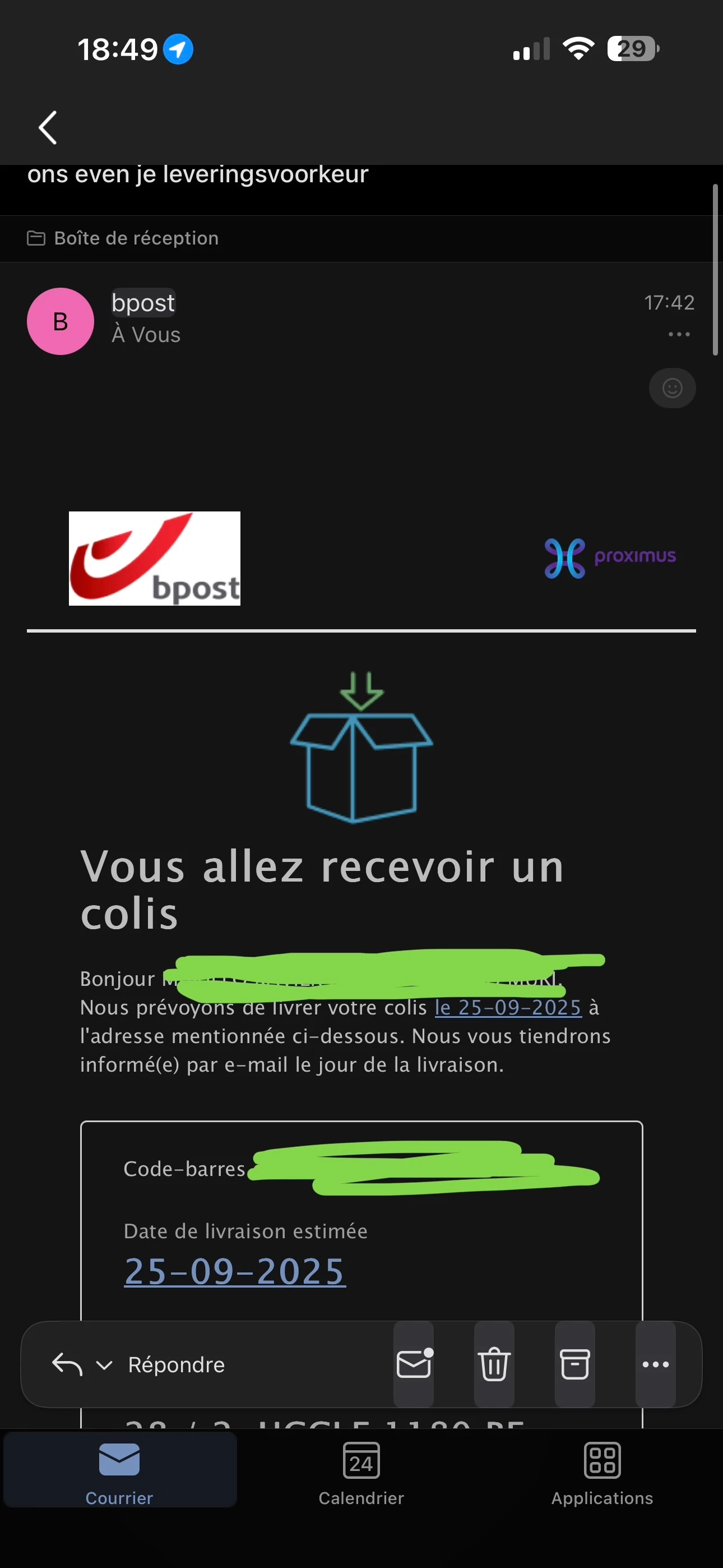
Task: Open the message options three dots next to 17:42
Action: point(679,334)
